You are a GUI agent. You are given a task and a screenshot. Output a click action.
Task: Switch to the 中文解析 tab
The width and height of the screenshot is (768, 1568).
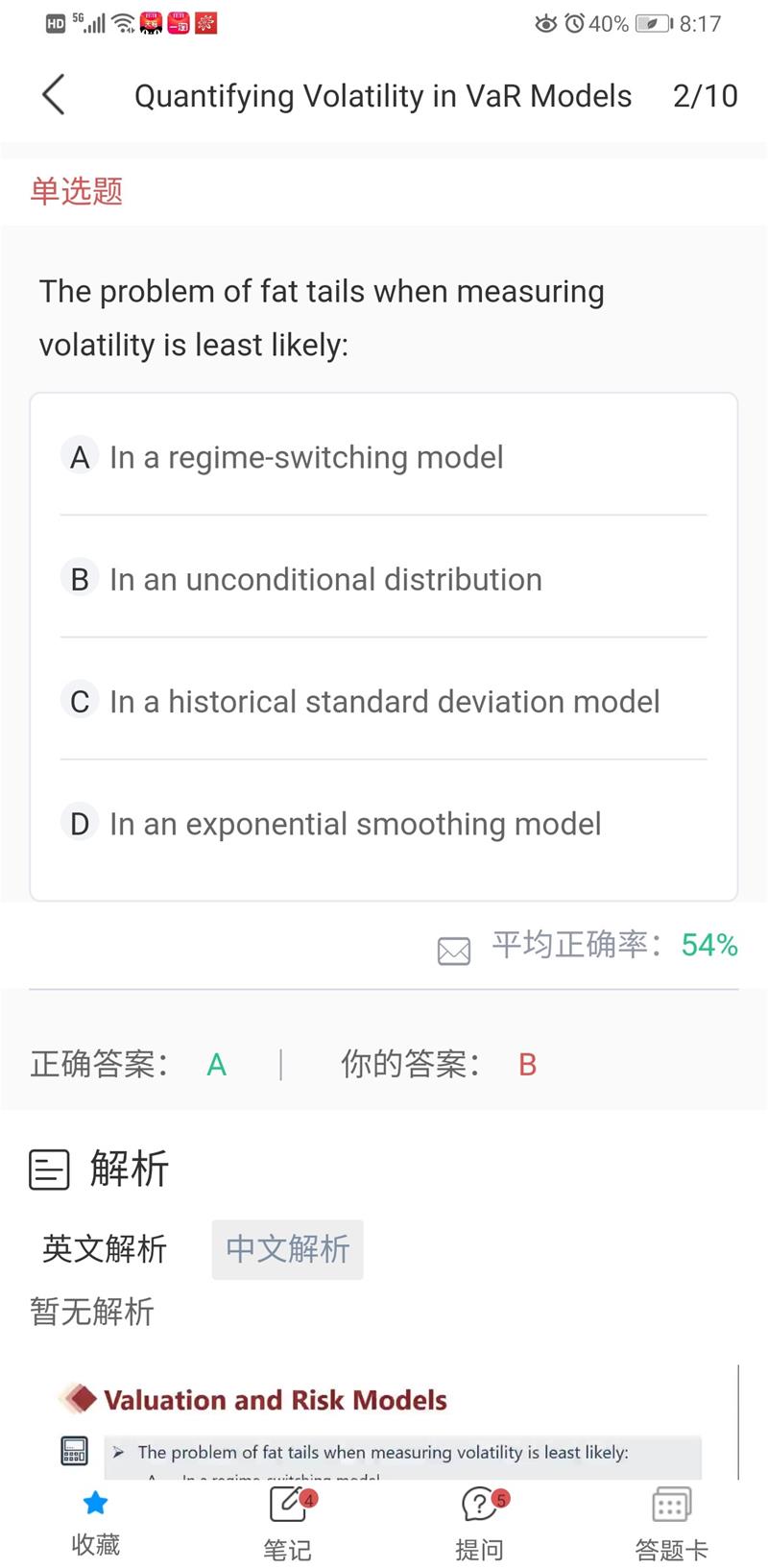(x=287, y=1249)
